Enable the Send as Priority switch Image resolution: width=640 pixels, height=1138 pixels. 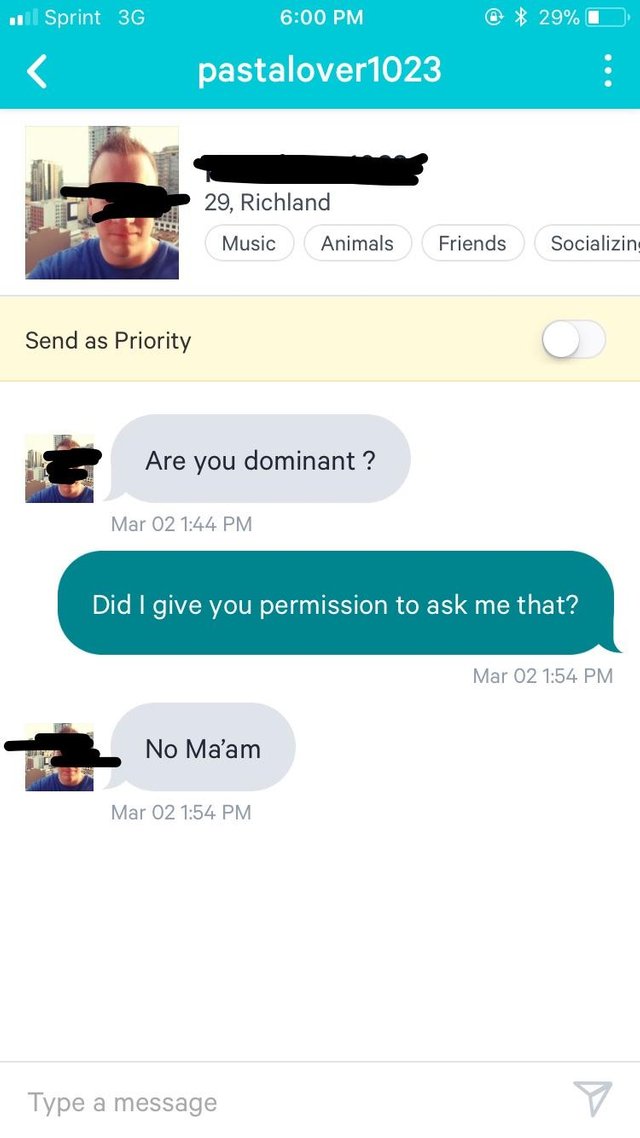pyautogui.click(x=573, y=340)
